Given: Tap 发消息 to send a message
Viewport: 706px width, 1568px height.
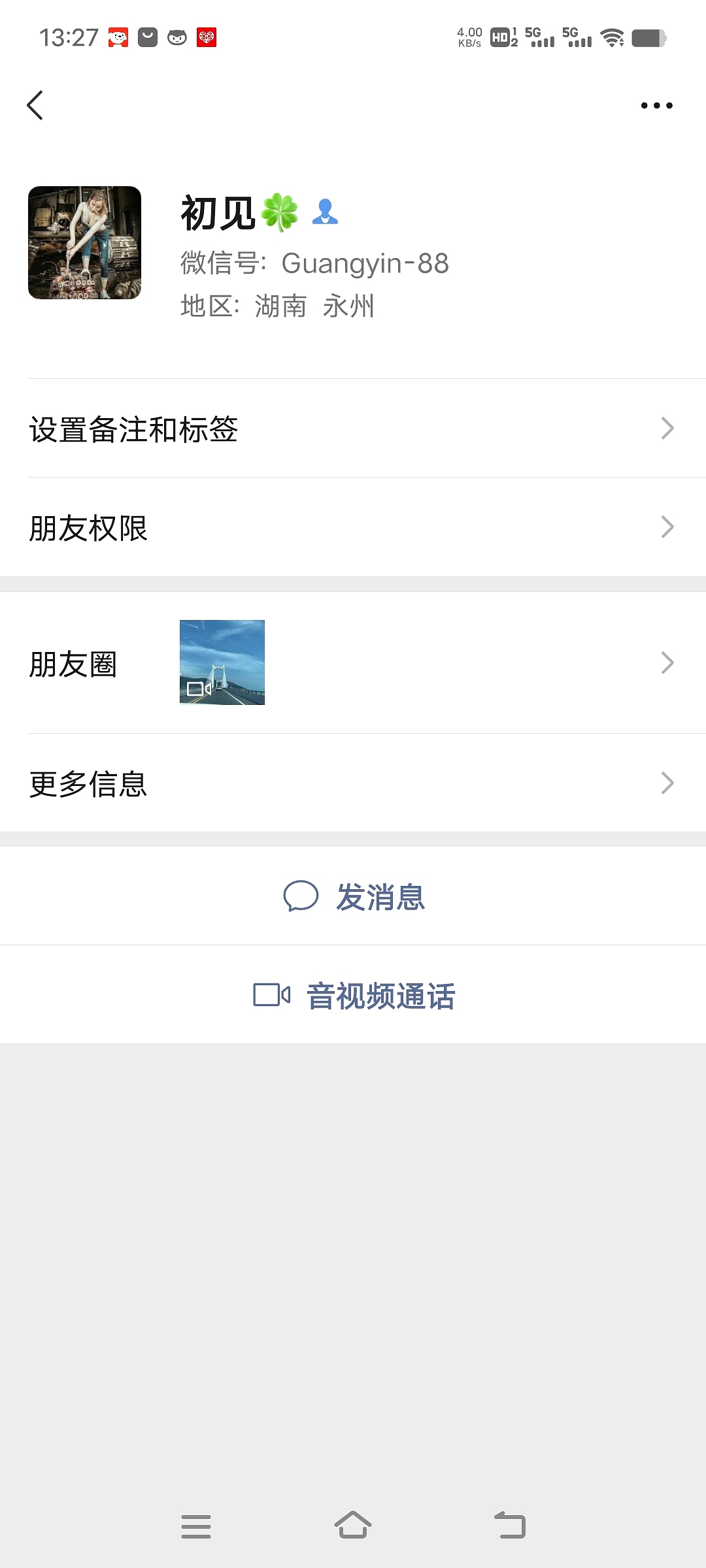Looking at the screenshot, I should [x=353, y=896].
